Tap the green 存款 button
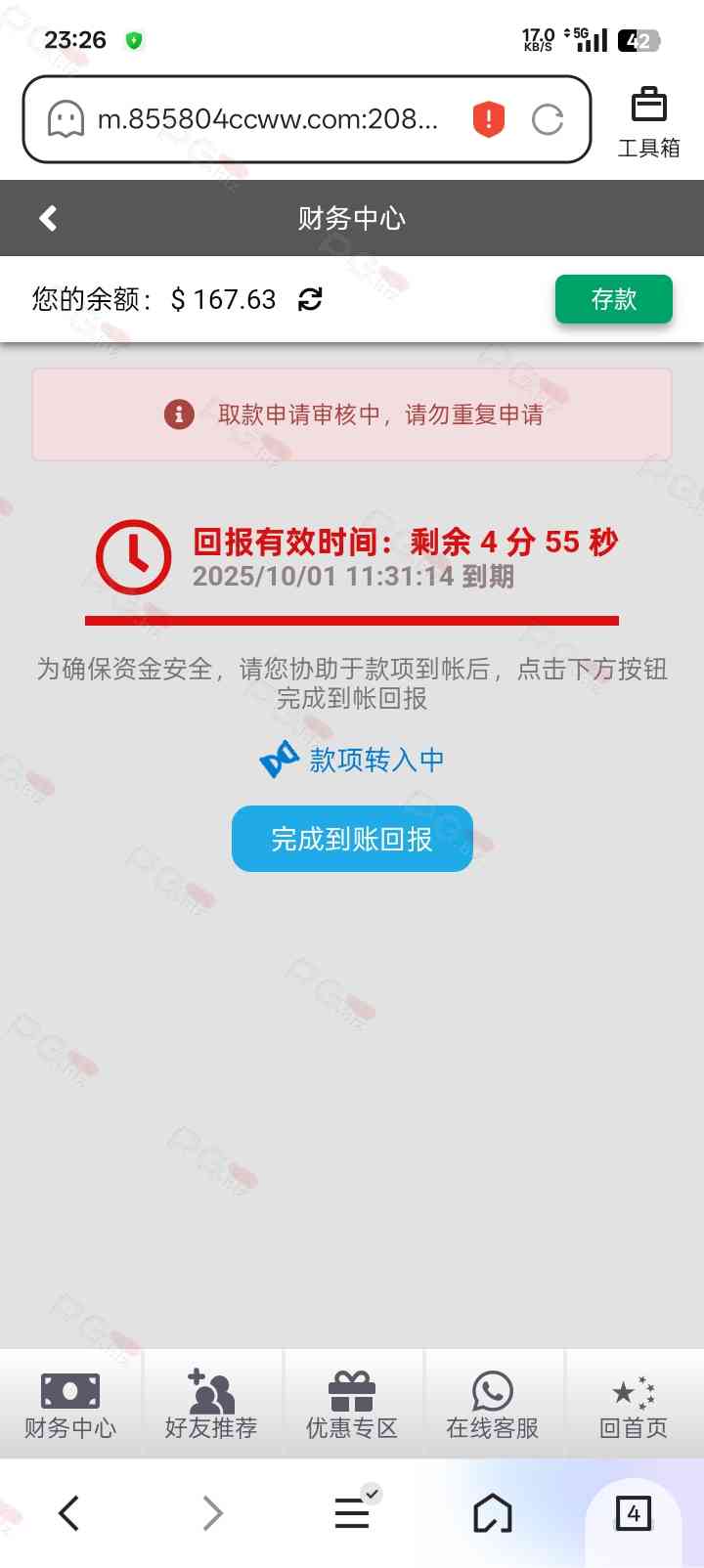This screenshot has height=1568, width=704. click(613, 299)
